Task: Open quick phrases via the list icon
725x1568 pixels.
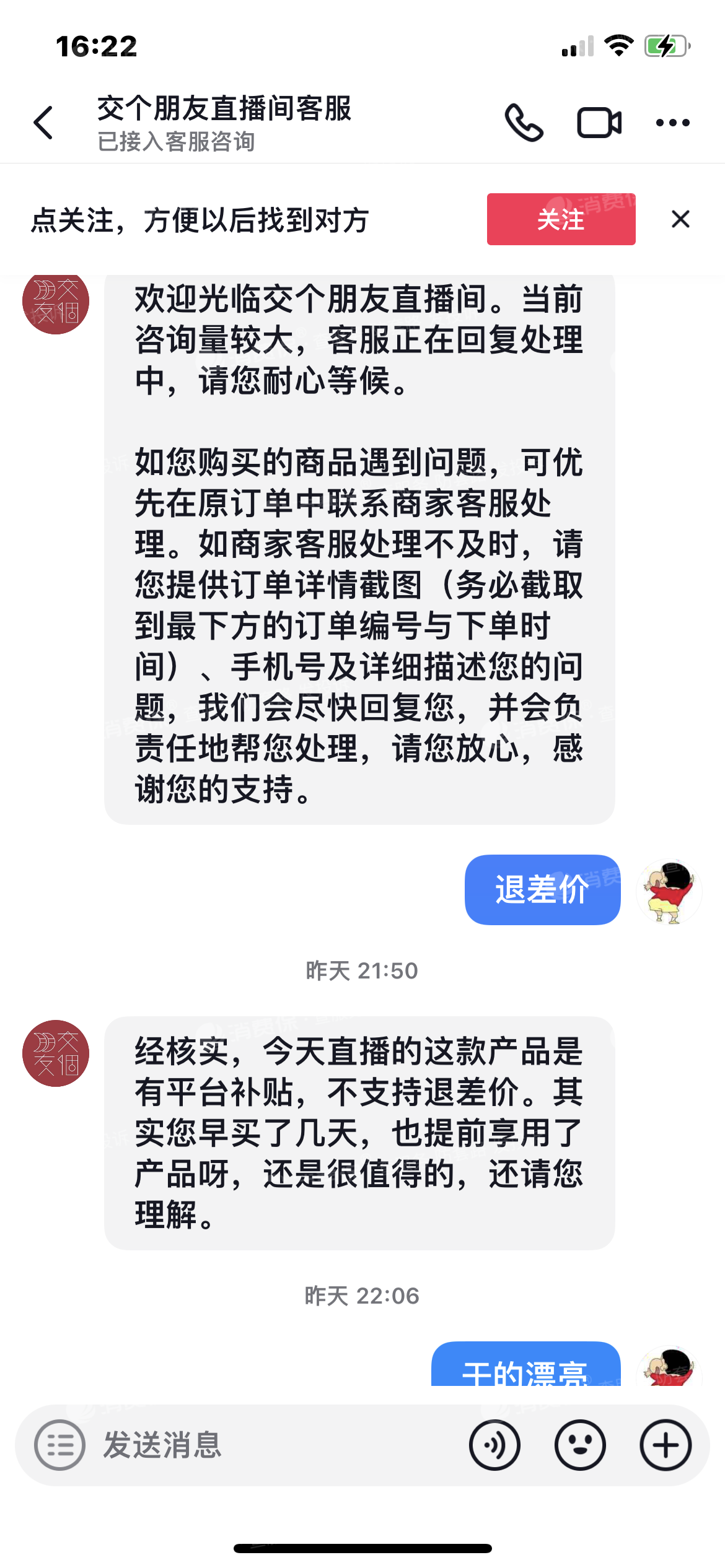Action: coord(59,1447)
